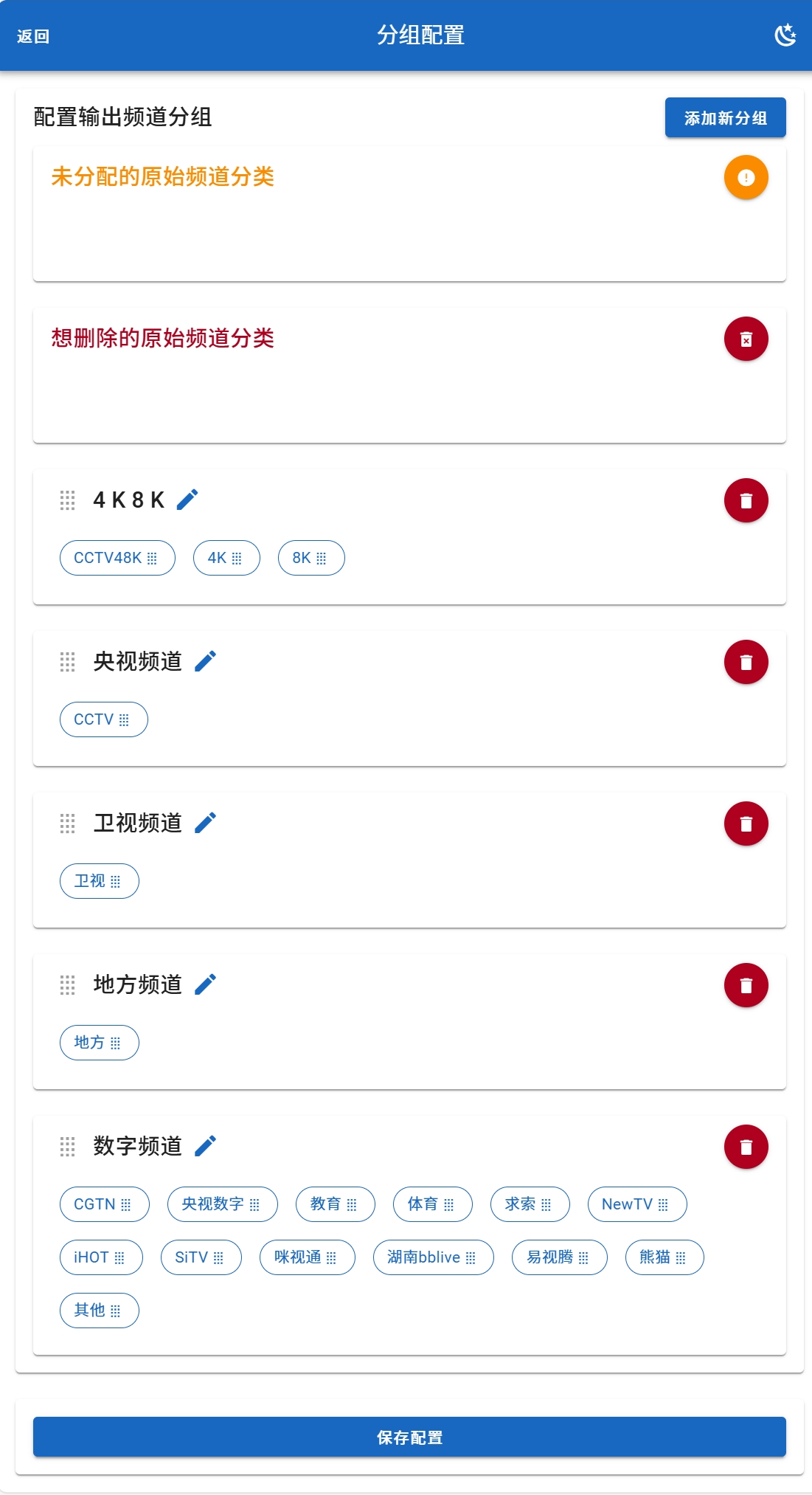Delete the 央视频道 group via trash icon

pyautogui.click(x=747, y=661)
